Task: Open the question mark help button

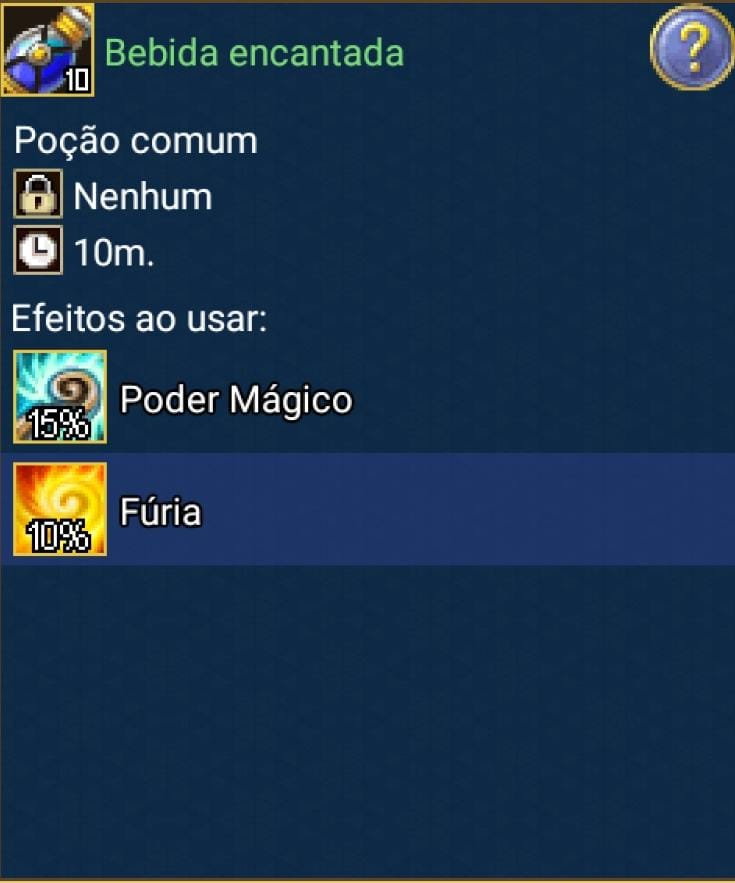Action: tap(692, 47)
